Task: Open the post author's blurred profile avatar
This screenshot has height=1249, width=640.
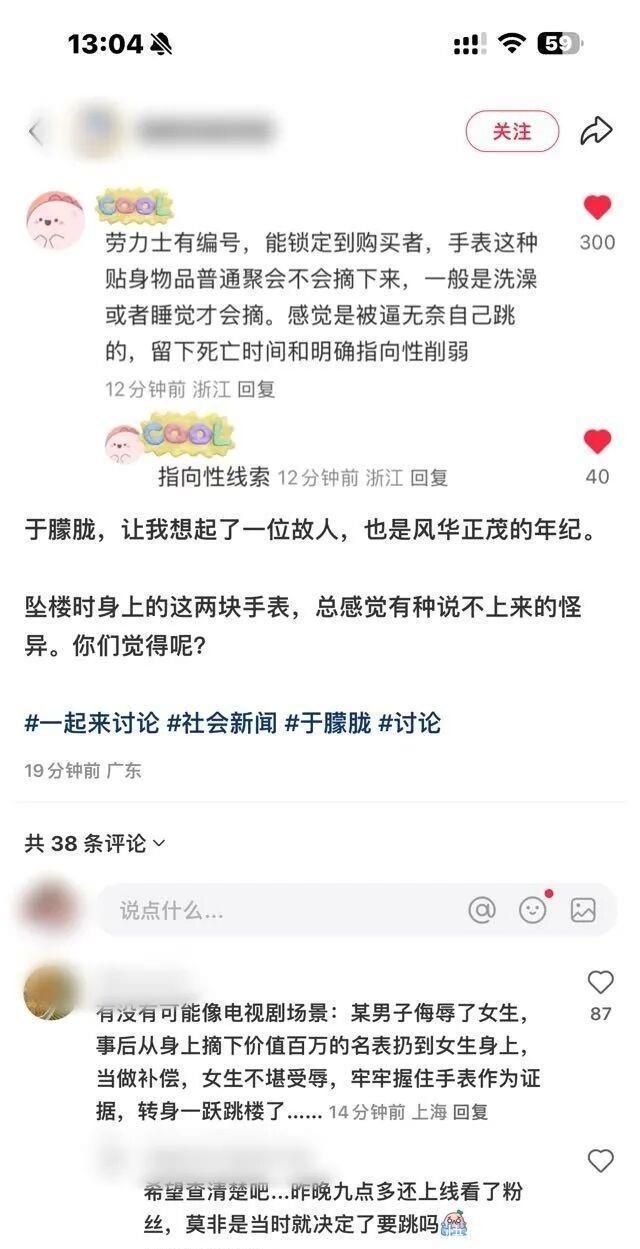Action: [x=98, y=131]
